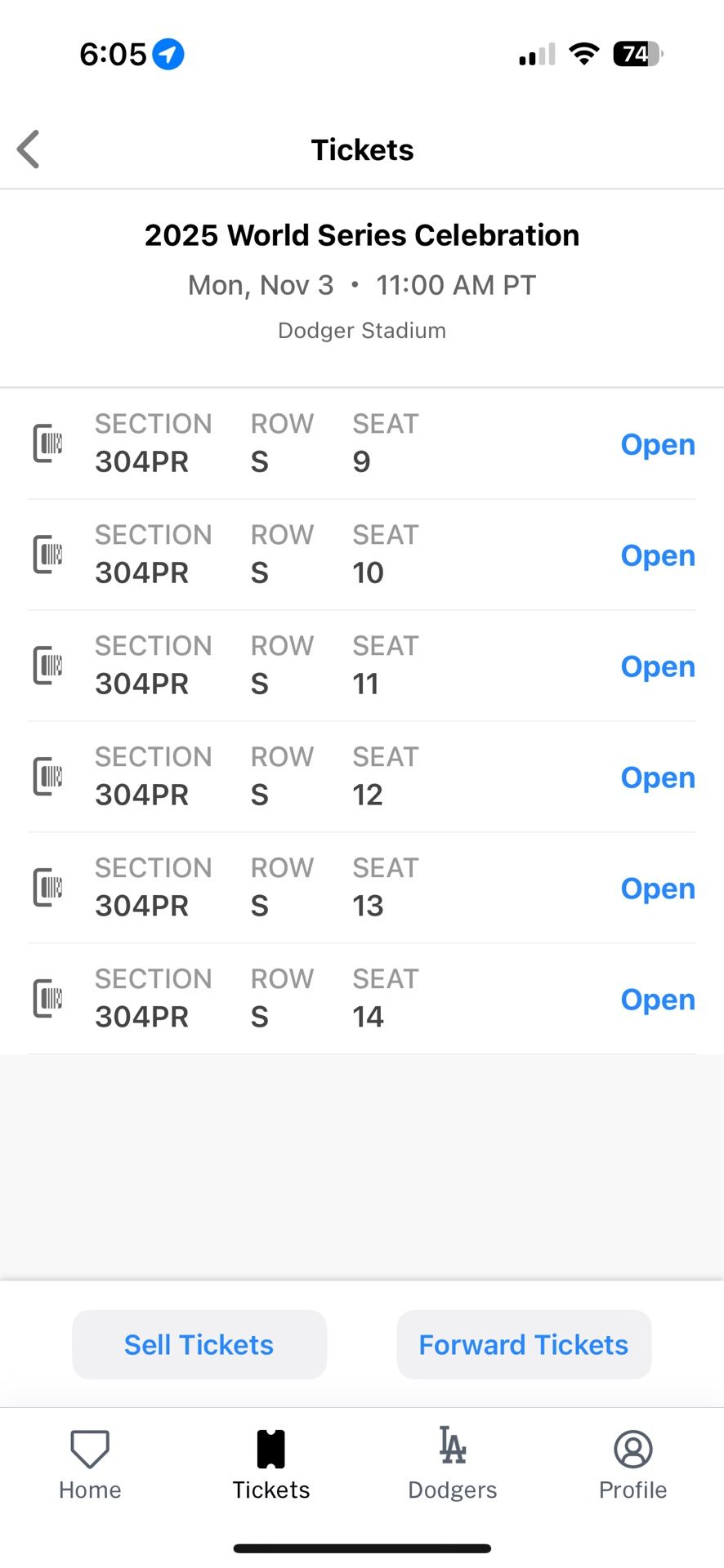
Task: Open the Dodgers LA logo tab
Action: 452,1447
